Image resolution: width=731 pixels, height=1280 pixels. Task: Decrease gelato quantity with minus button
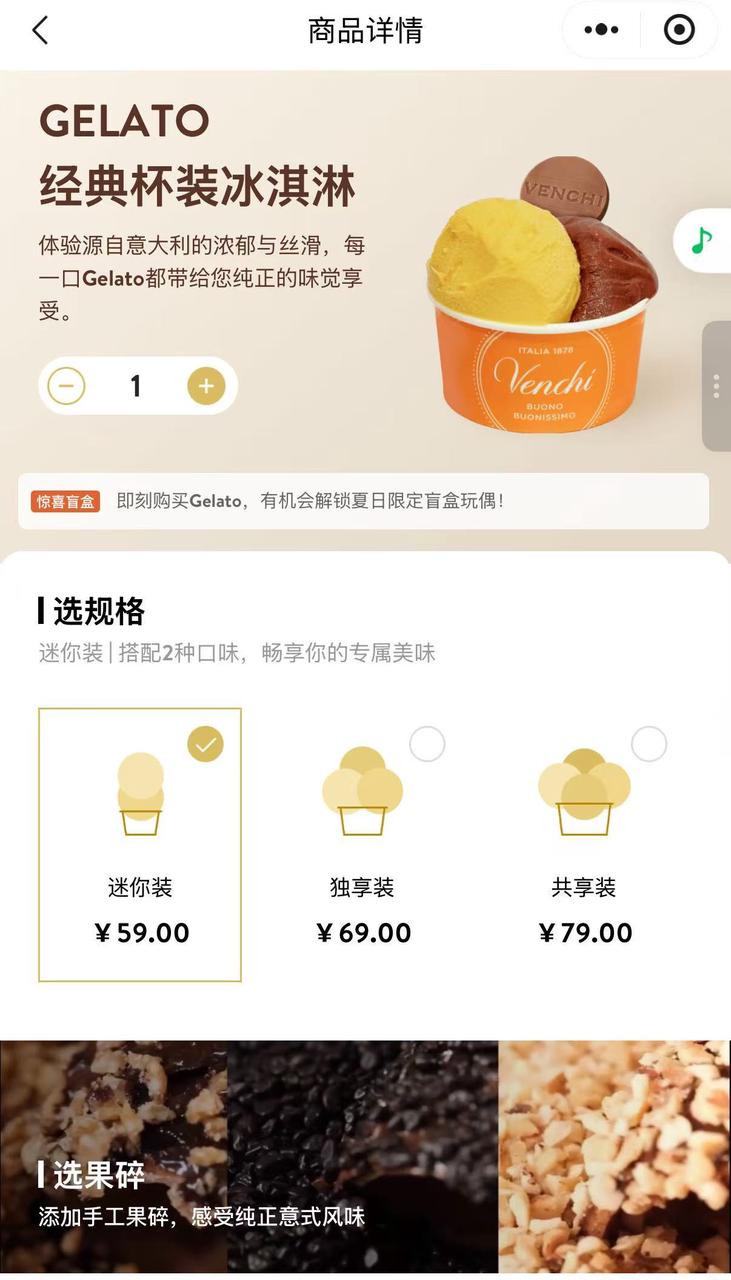67,386
